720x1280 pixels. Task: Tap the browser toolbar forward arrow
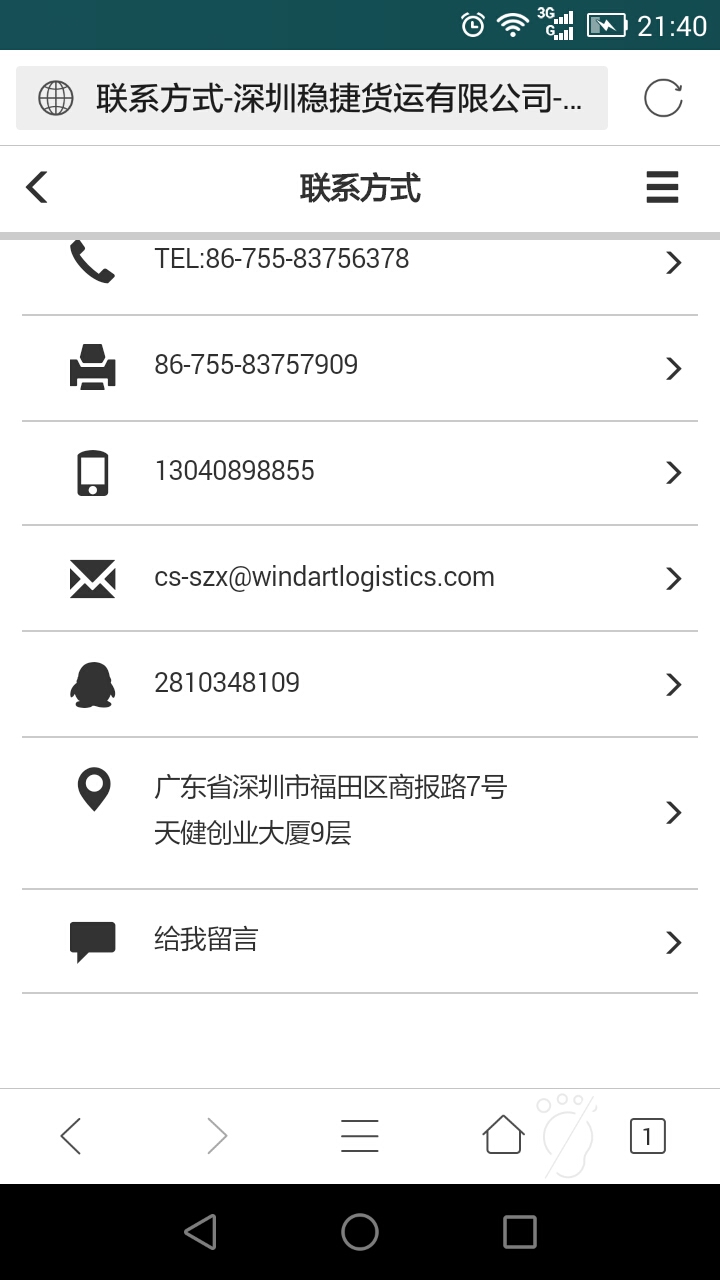216,1136
